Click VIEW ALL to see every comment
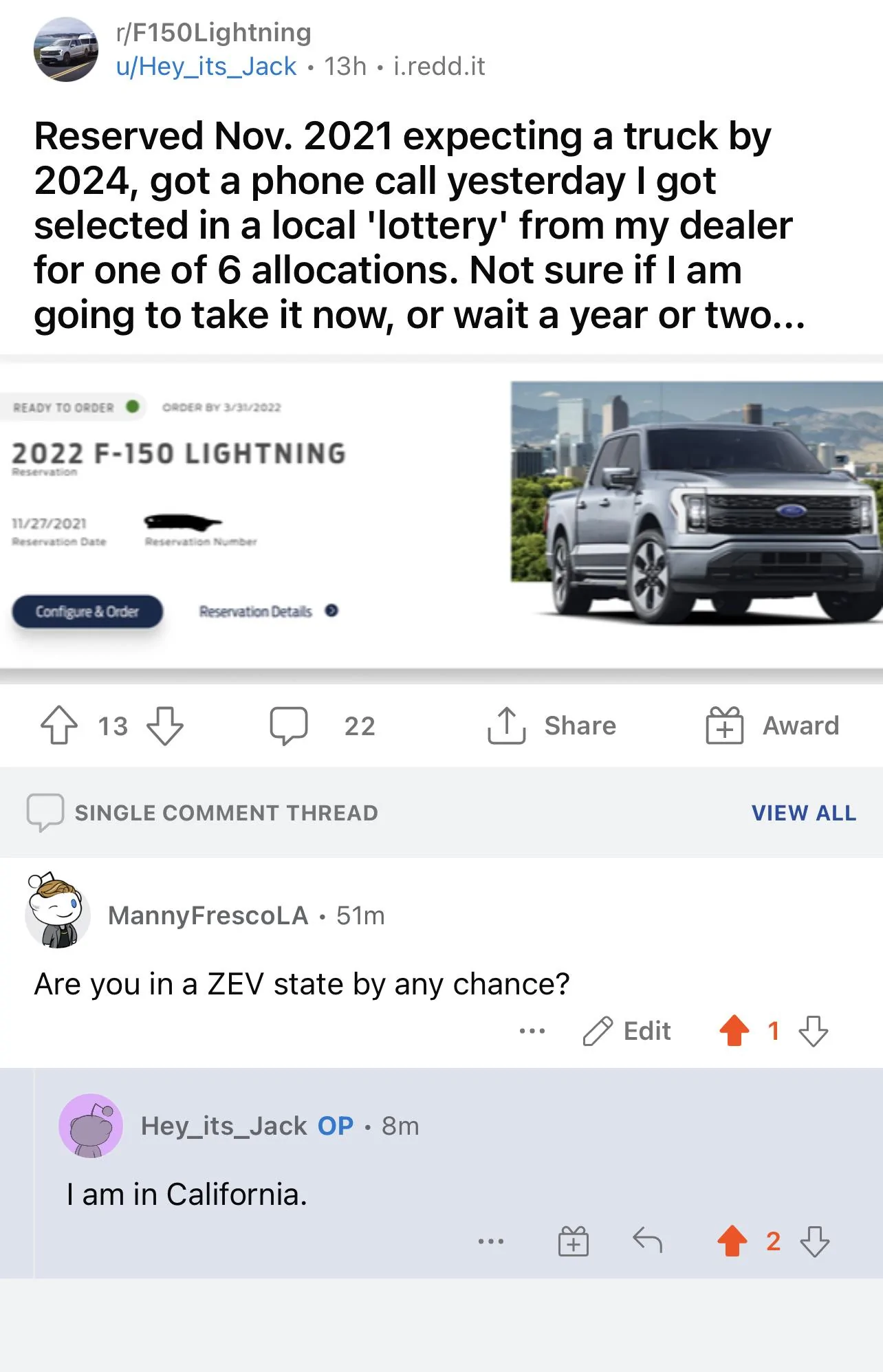883x1372 pixels. click(803, 813)
